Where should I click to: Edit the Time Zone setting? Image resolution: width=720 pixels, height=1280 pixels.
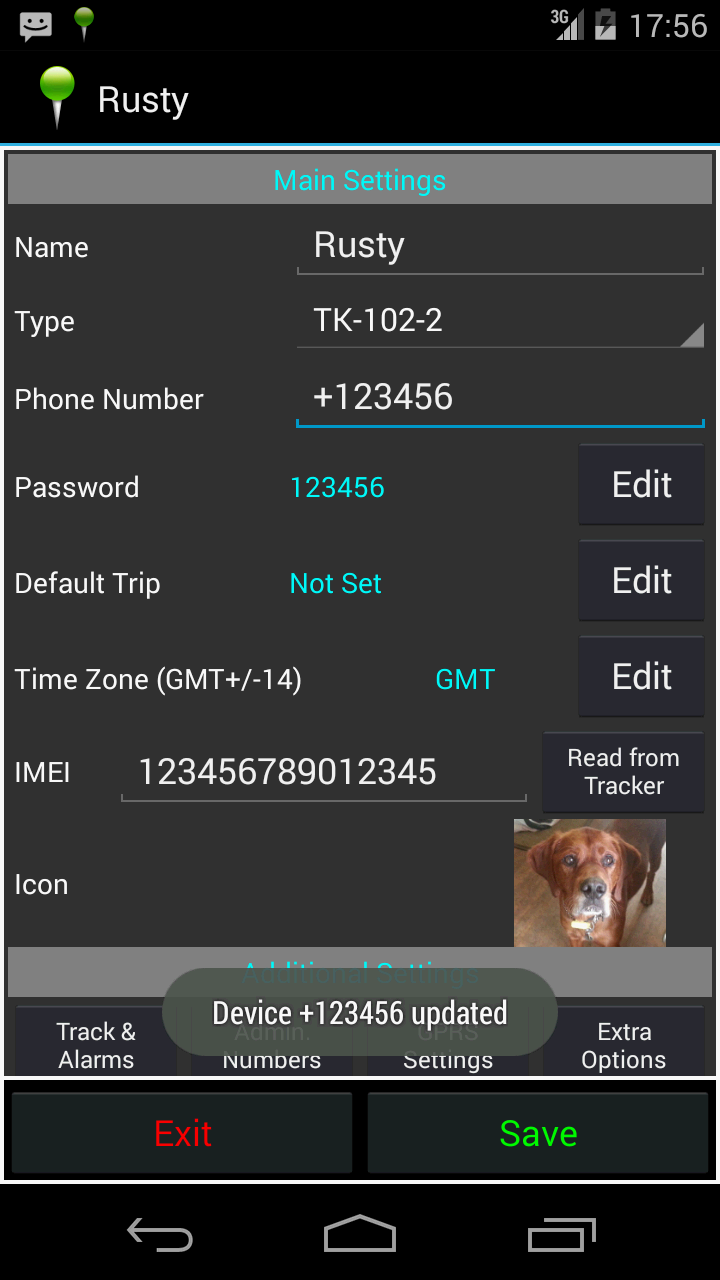pyautogui.click(x=641, y=677)
